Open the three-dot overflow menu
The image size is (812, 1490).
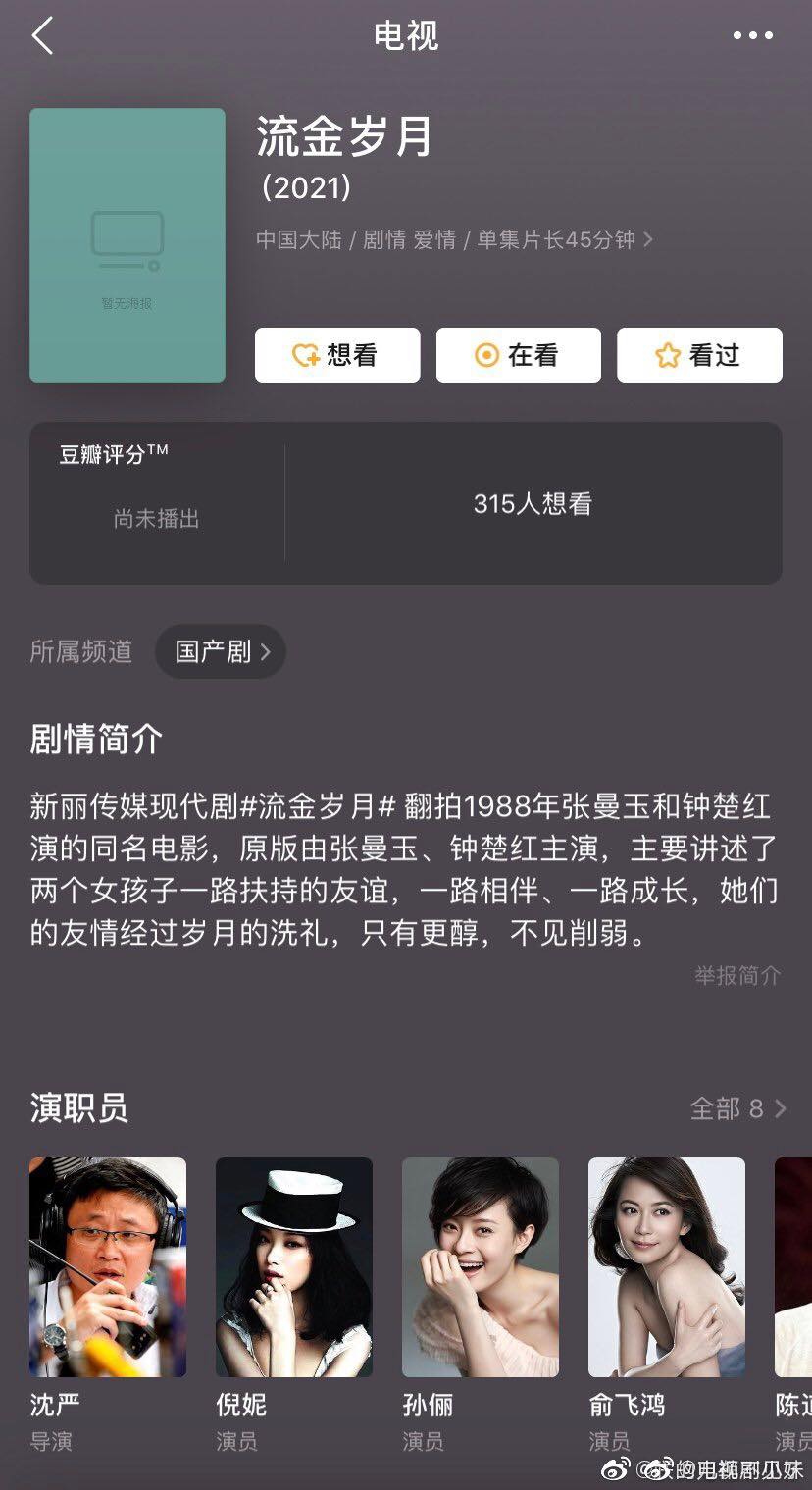click(x=752, y=36)
